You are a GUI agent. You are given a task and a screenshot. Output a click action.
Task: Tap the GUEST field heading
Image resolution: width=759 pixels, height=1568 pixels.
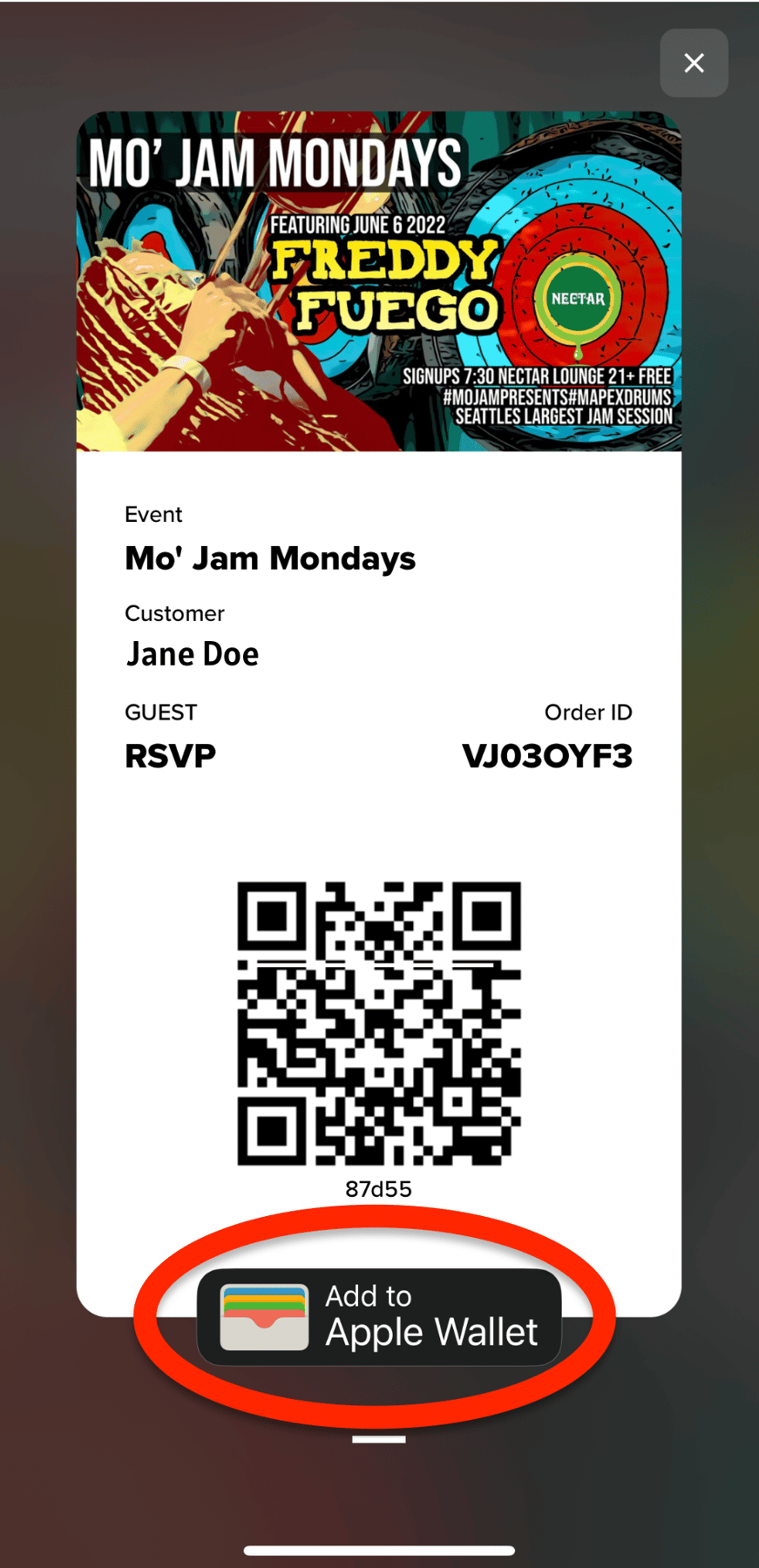[160, 712]
